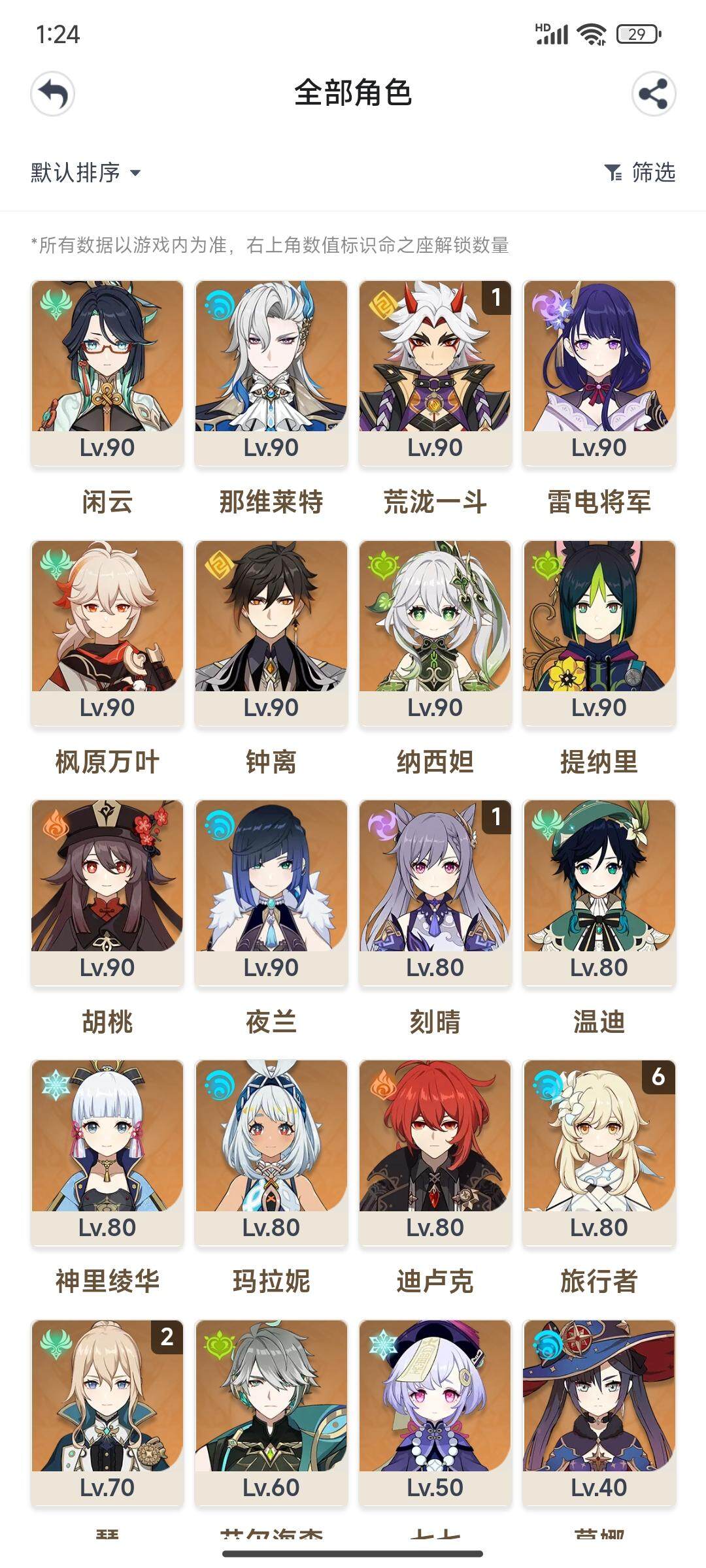Open 玛拉妮 character card

(271, 1152)
